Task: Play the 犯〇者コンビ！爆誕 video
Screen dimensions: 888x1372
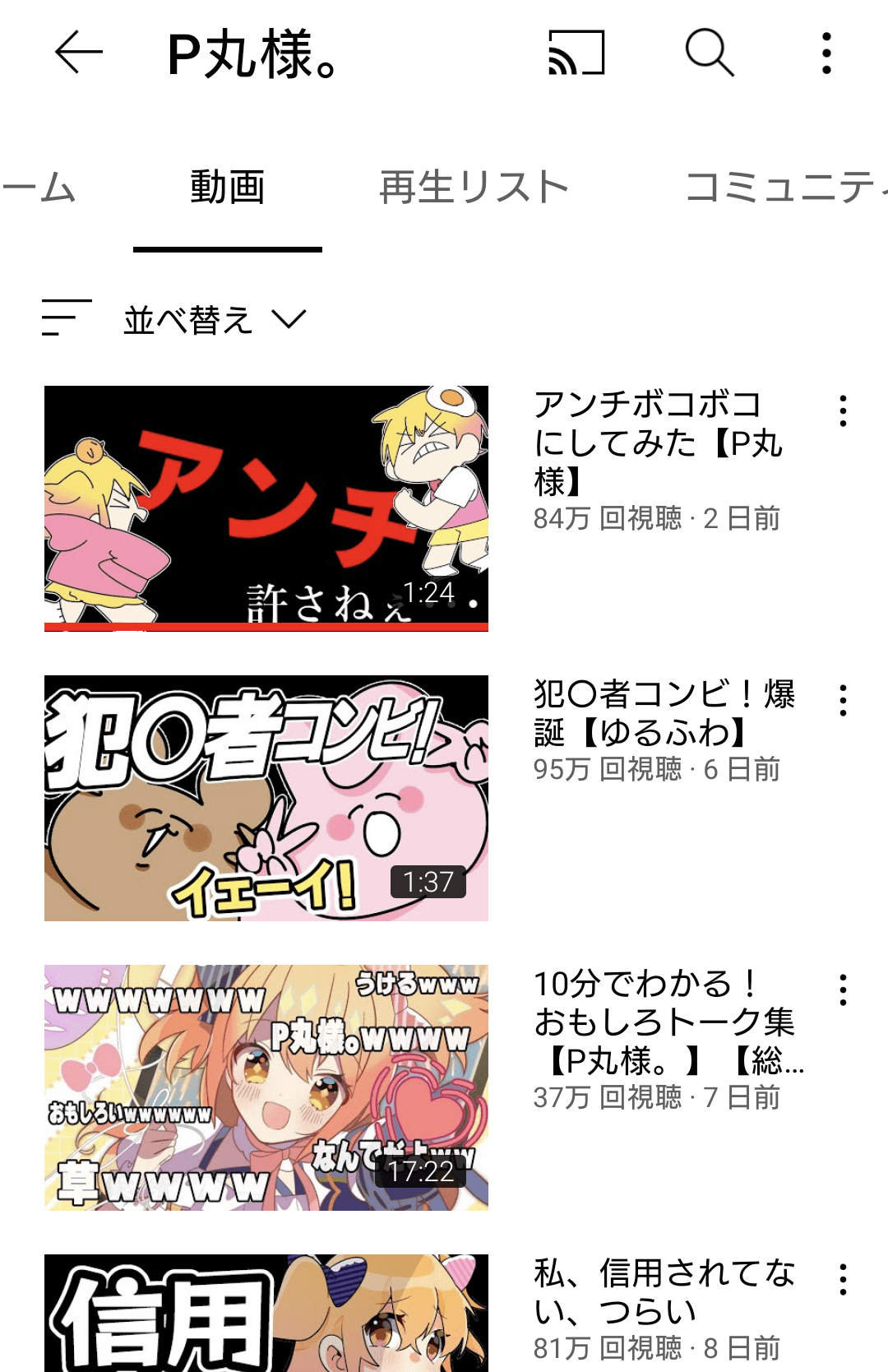Action: (266, 798)
